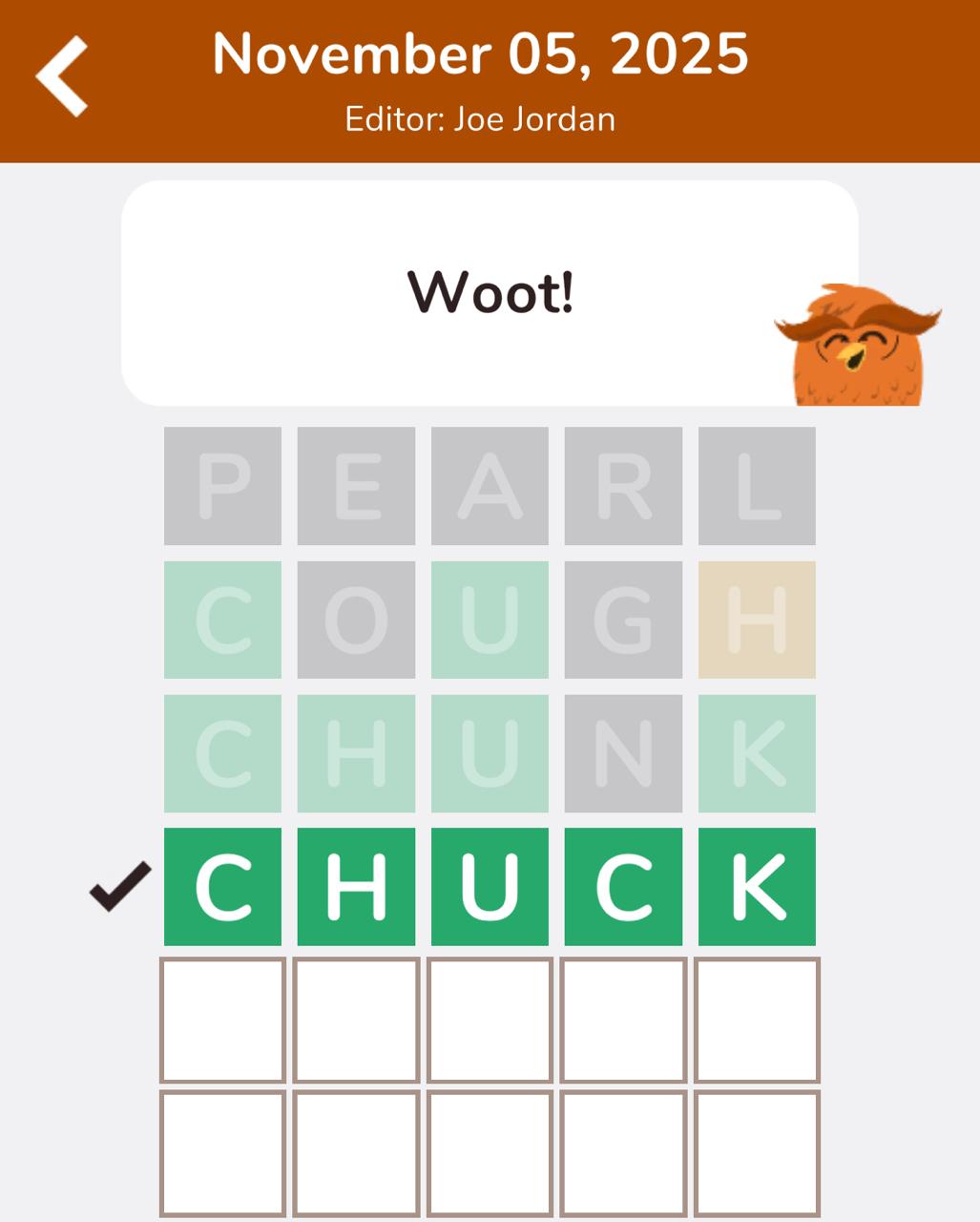Go back using the header arrow

pos(63,76)
